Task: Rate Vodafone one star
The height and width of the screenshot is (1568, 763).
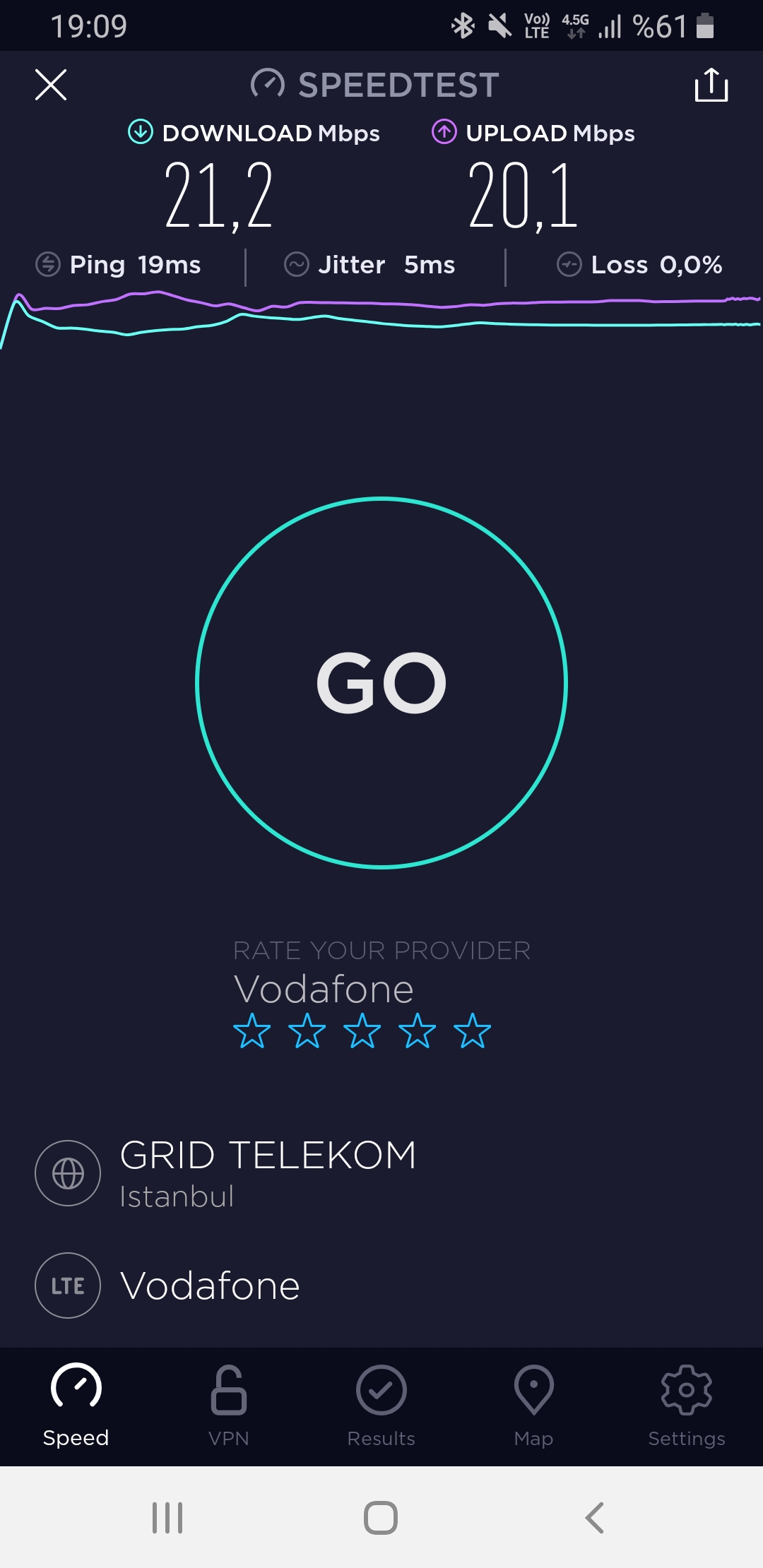Action: pyautogui.click(x=252, y=1031)
